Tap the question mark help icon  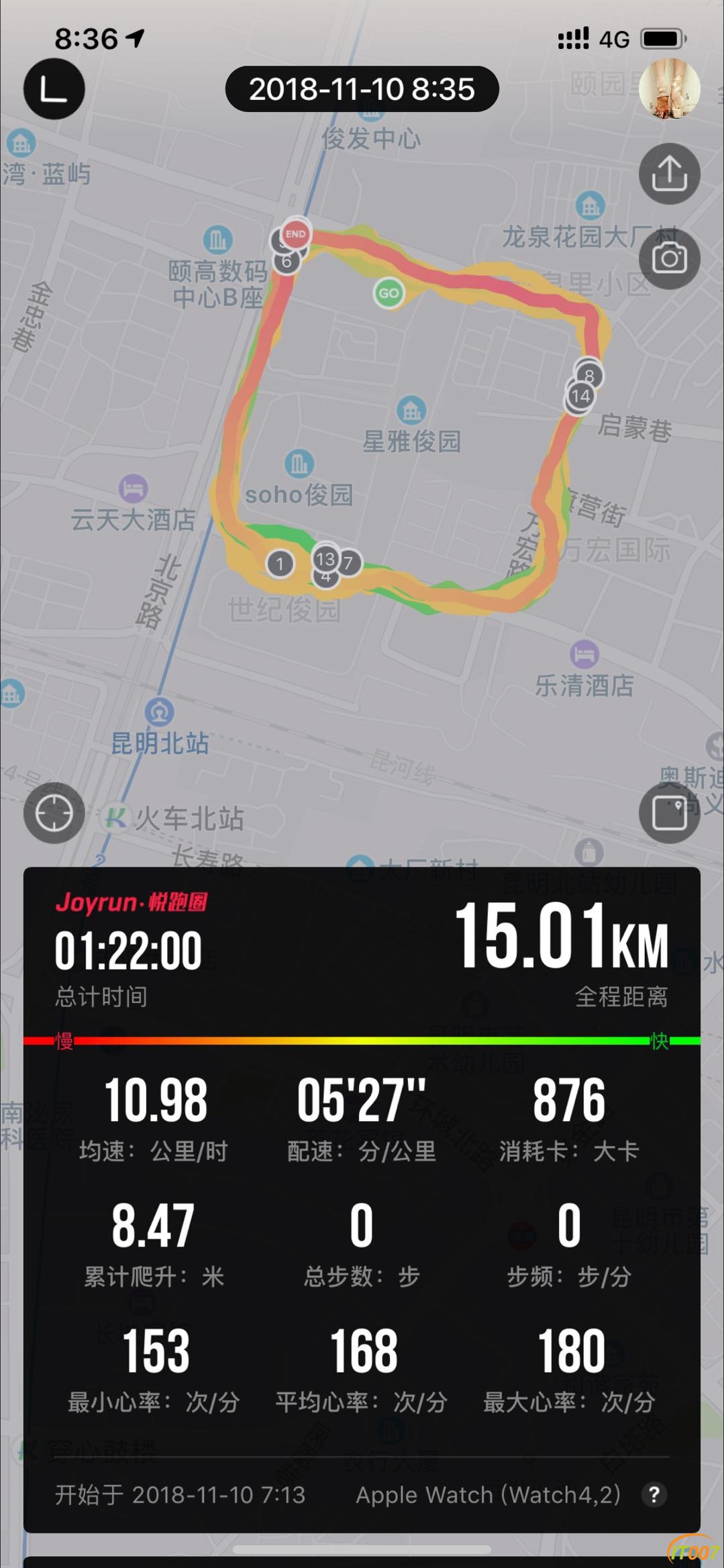[x=654, y=1494]
